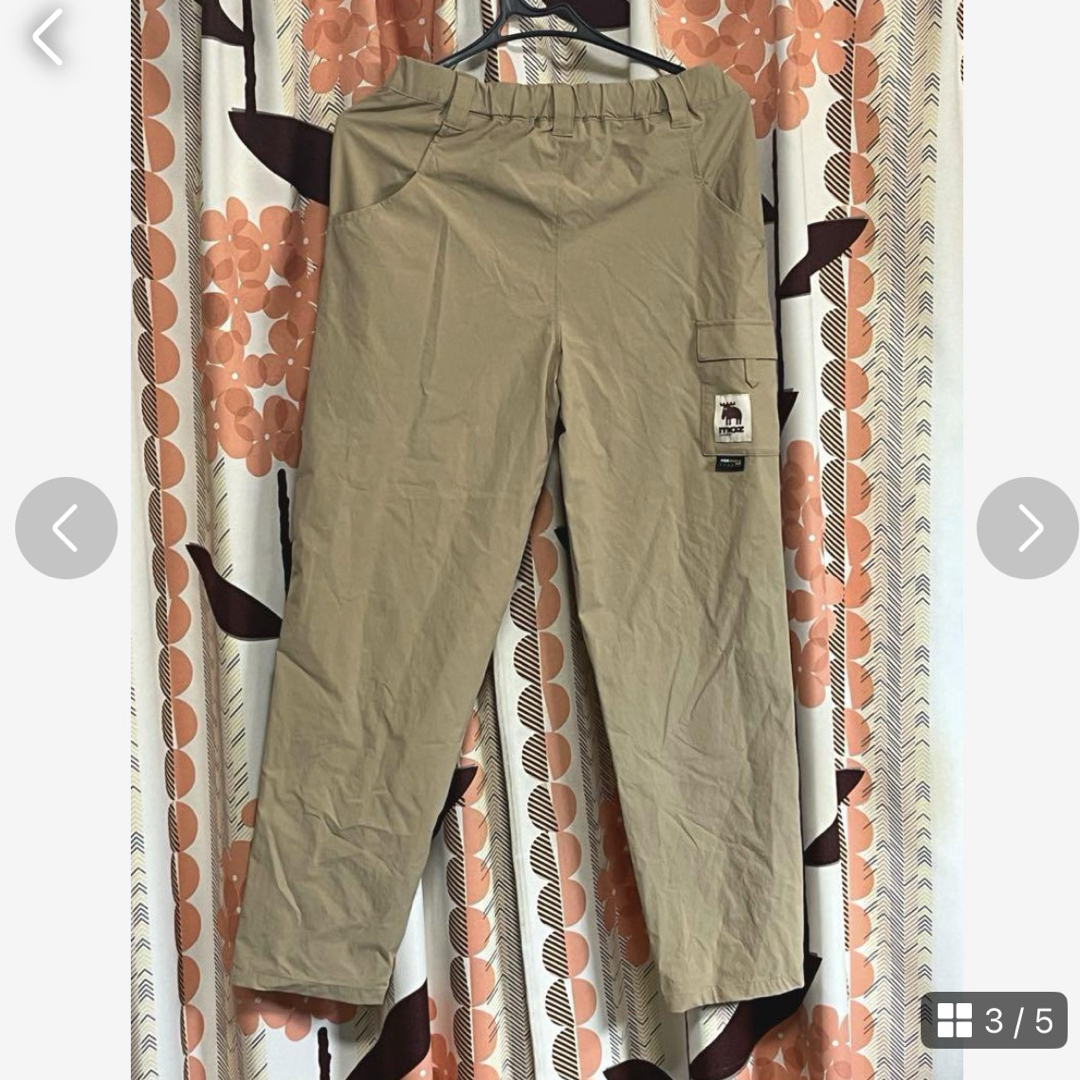Show the next product photo

click(x=1027, y=528)
